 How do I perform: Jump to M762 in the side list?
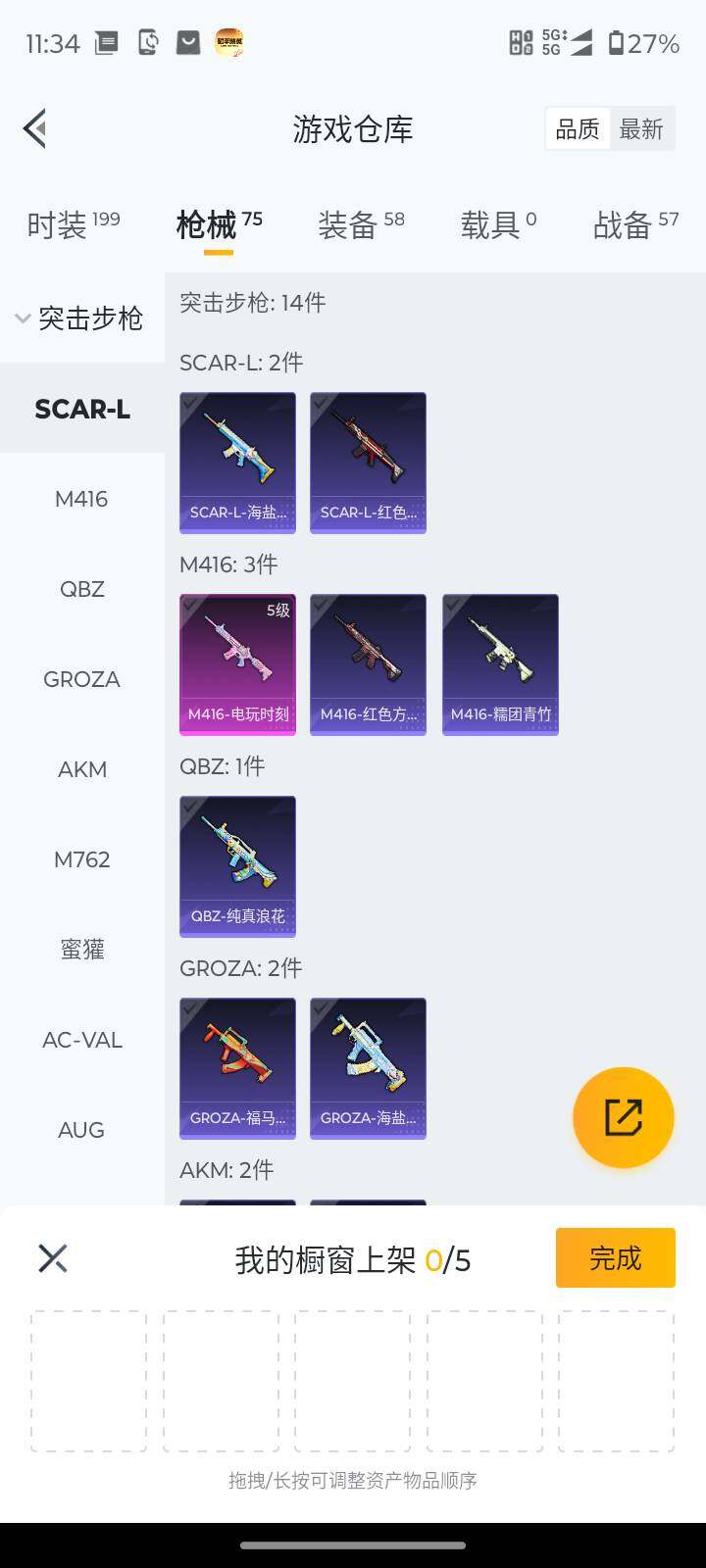(x=81, y=859)
